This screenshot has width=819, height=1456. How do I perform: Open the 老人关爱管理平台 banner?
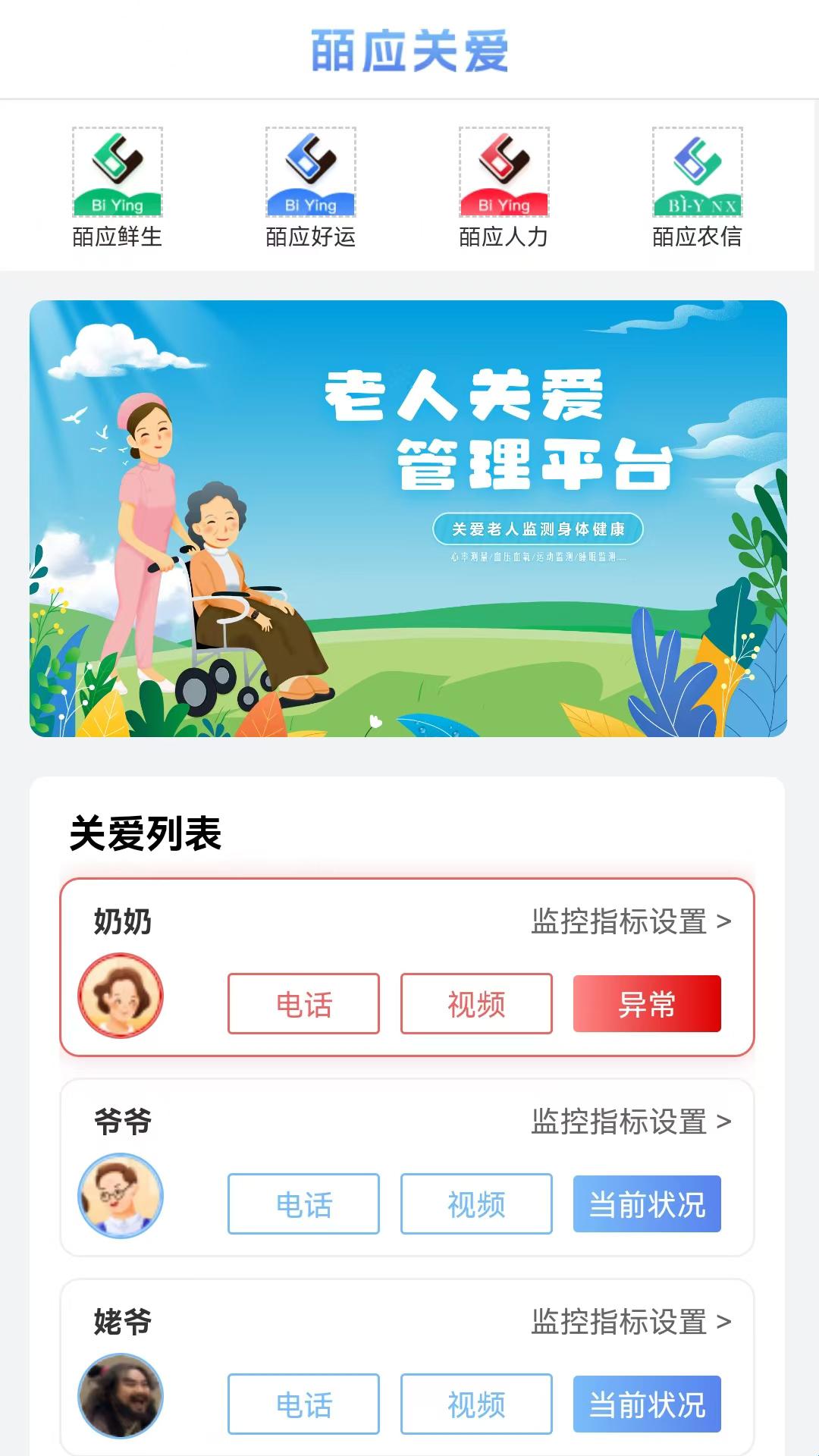[408, 518]
